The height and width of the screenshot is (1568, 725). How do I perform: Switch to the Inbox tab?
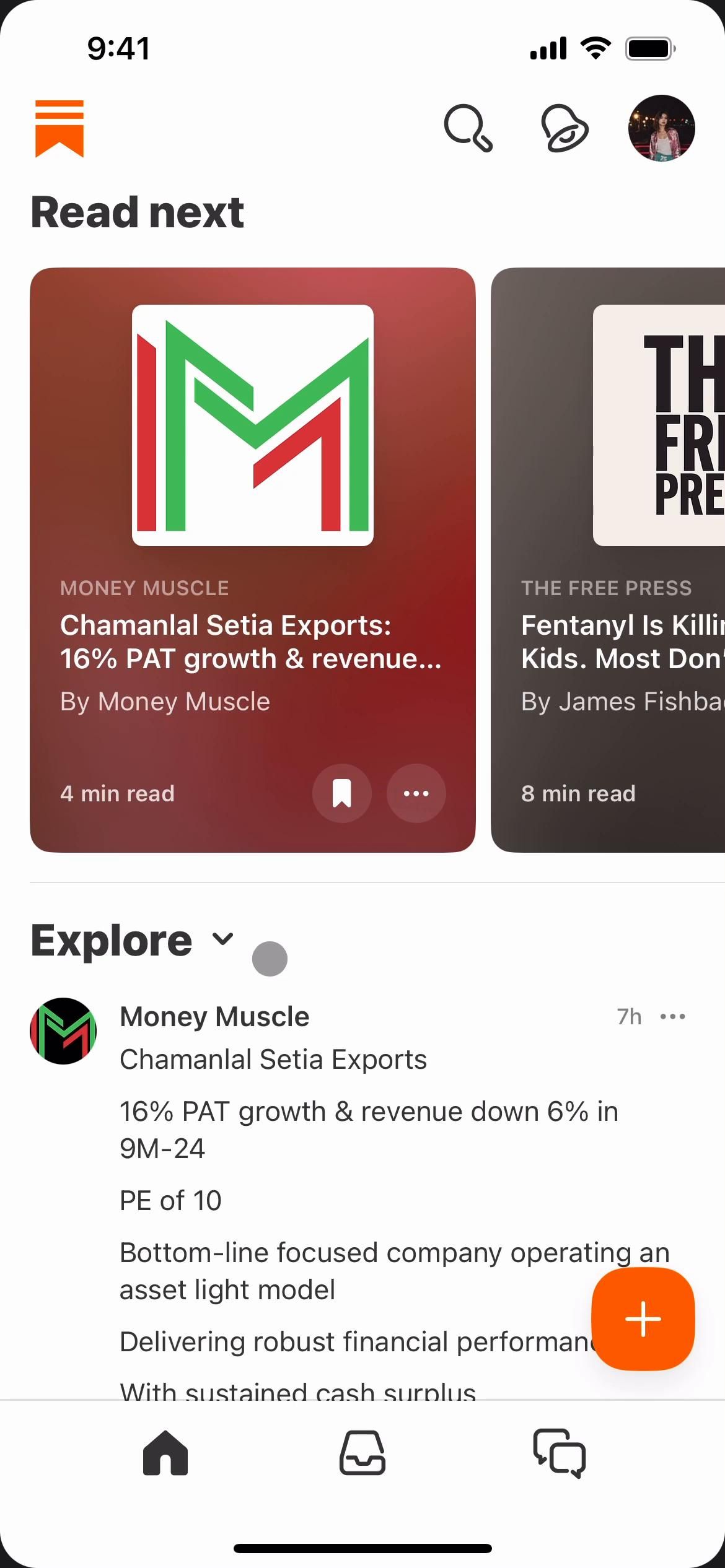[x=362, y=1453]
